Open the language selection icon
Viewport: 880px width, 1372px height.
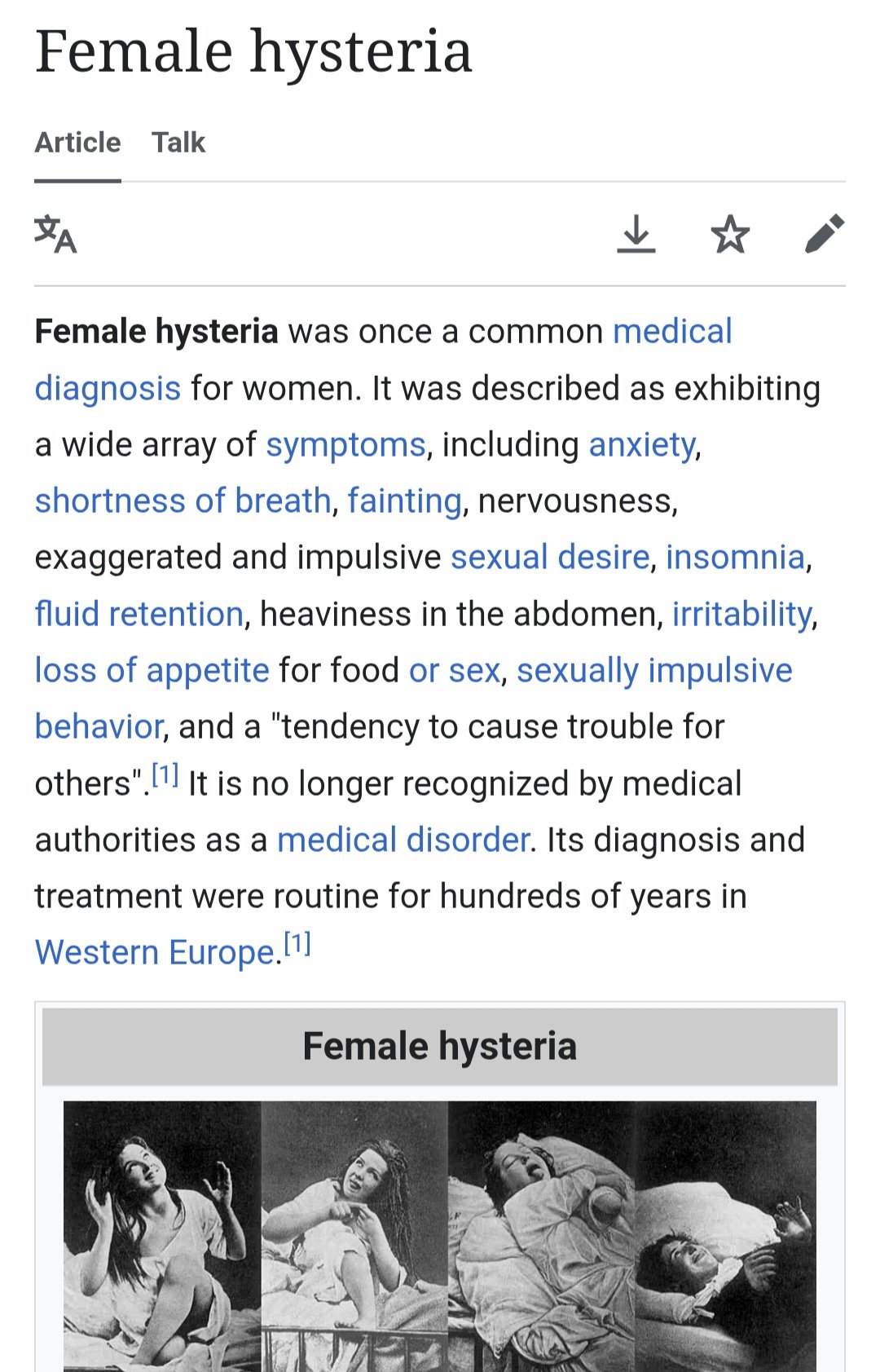[x=55, y=234]
